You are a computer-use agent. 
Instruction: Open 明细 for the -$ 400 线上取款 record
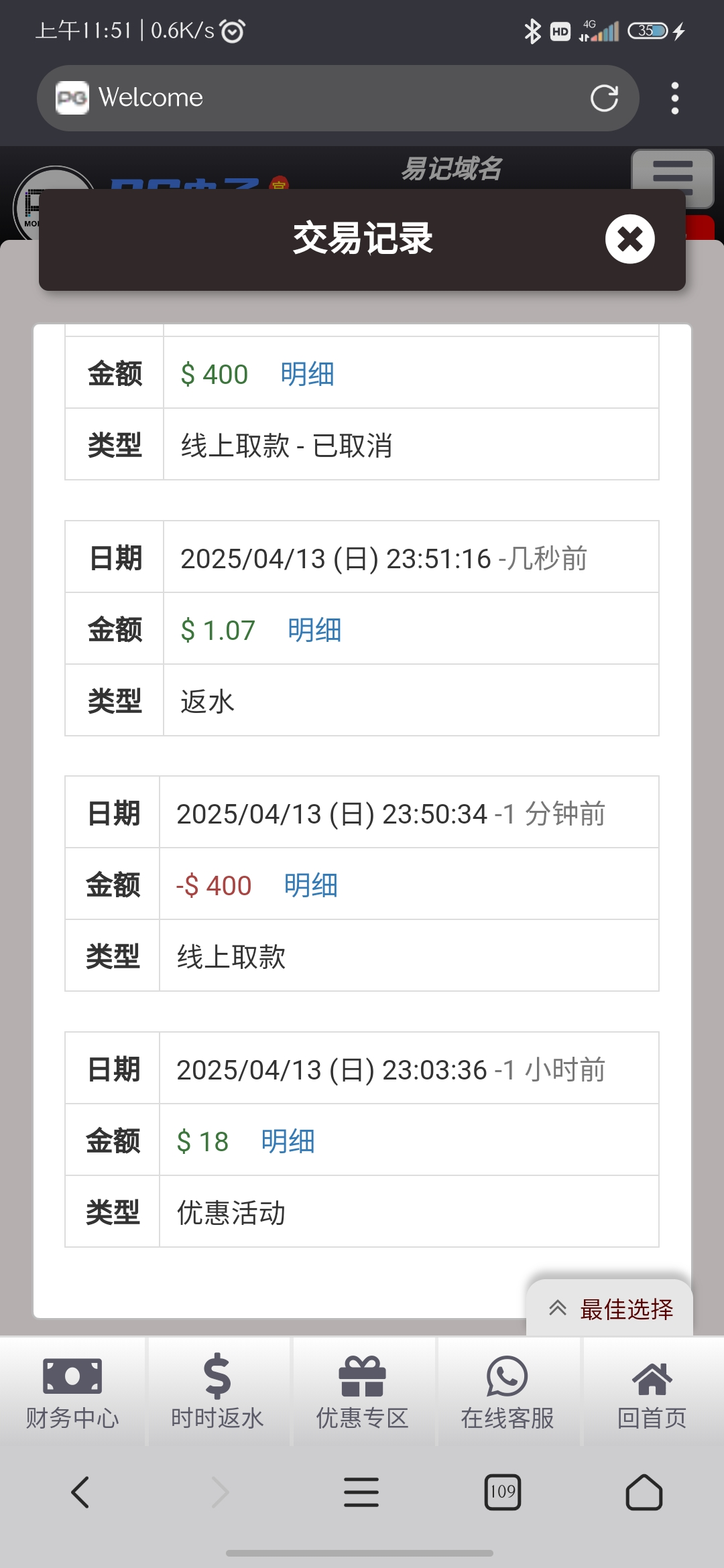tap(310, 885)
